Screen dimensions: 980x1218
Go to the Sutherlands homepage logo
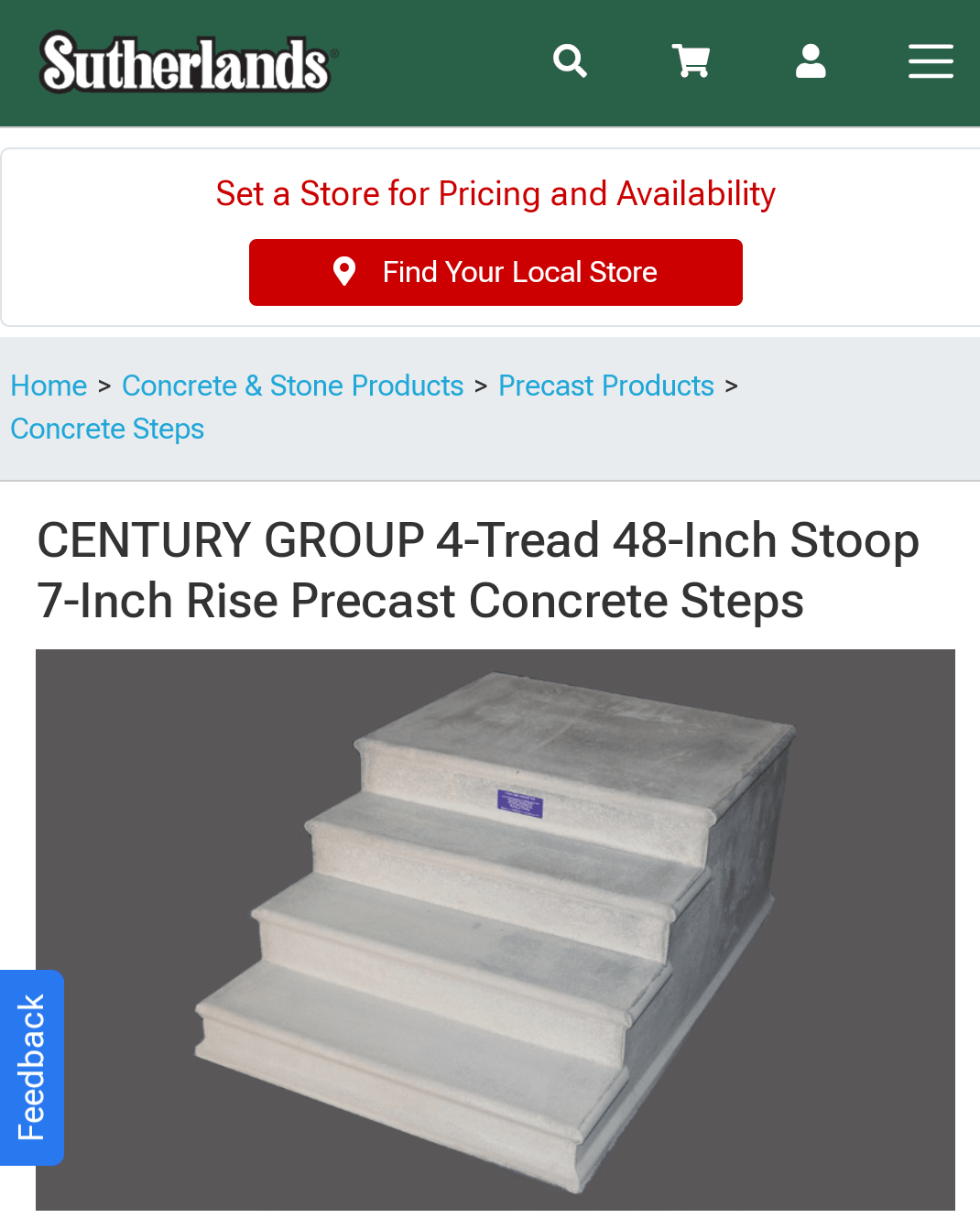(188, 62)
